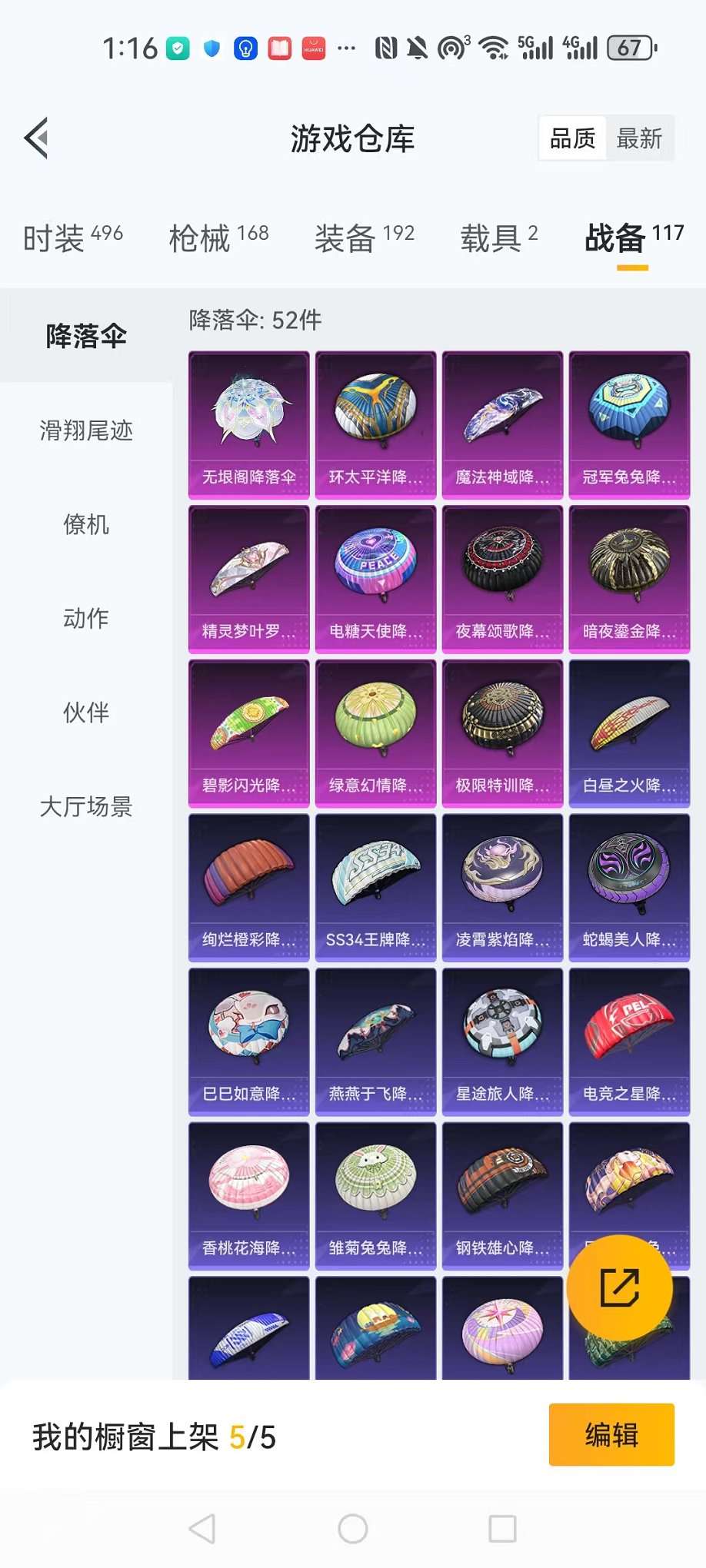The width and height of the screenshot is (706, 1568).
Task: Go back using the top-left arrow
Action: click(36, 138)
